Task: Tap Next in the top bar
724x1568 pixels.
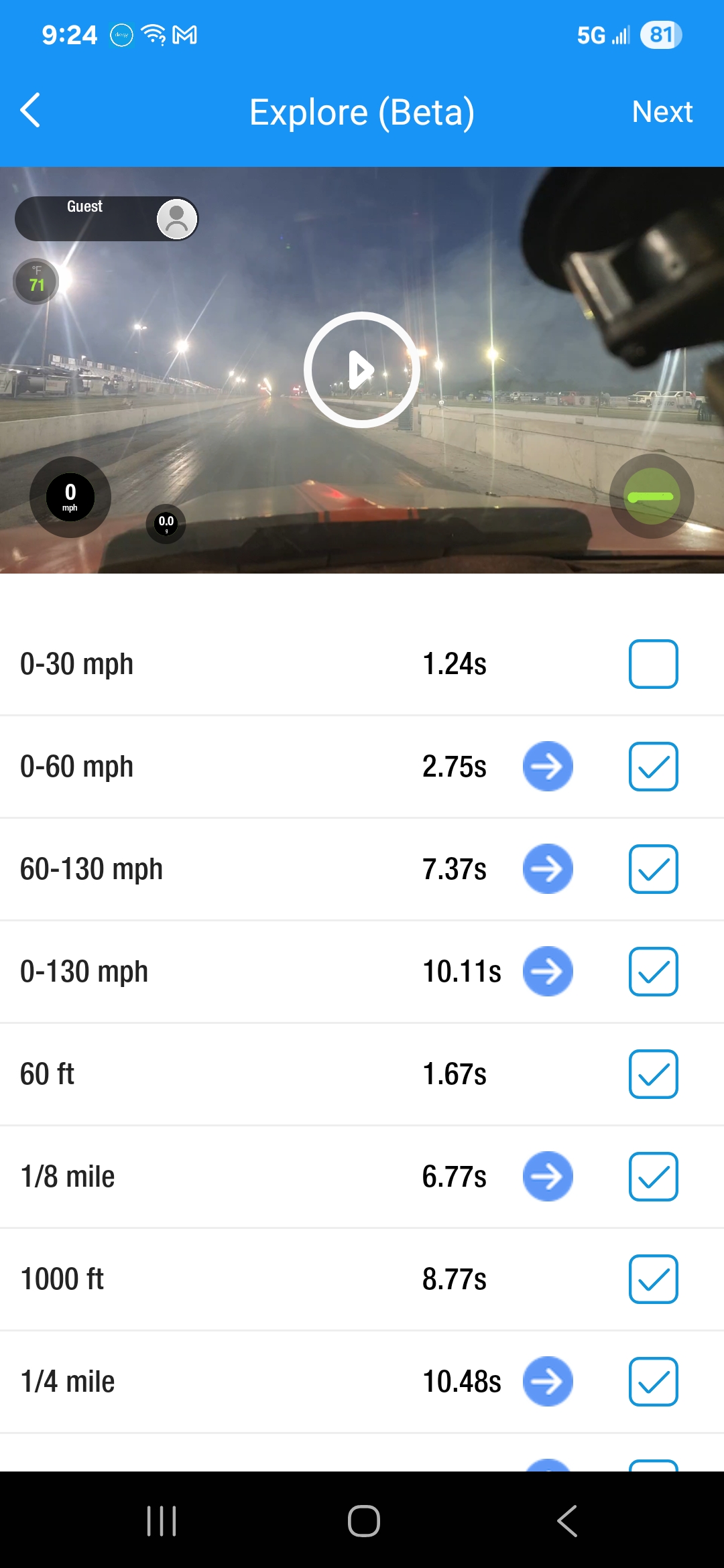Action: pyautogui.click(x=662, y=112)
